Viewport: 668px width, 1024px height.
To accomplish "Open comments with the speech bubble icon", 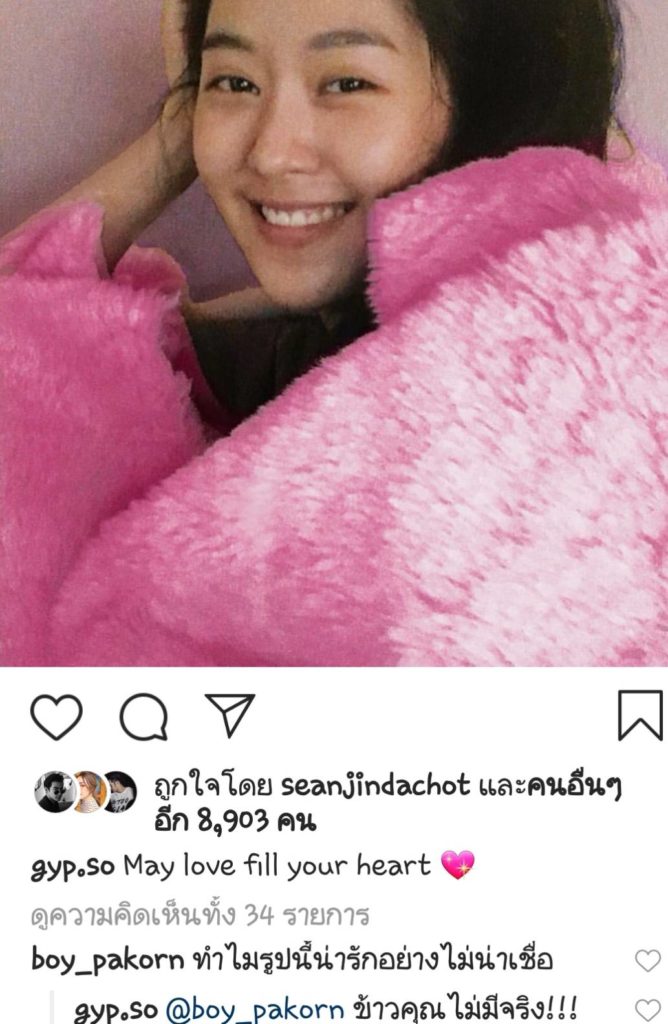I will click(143, 716).
